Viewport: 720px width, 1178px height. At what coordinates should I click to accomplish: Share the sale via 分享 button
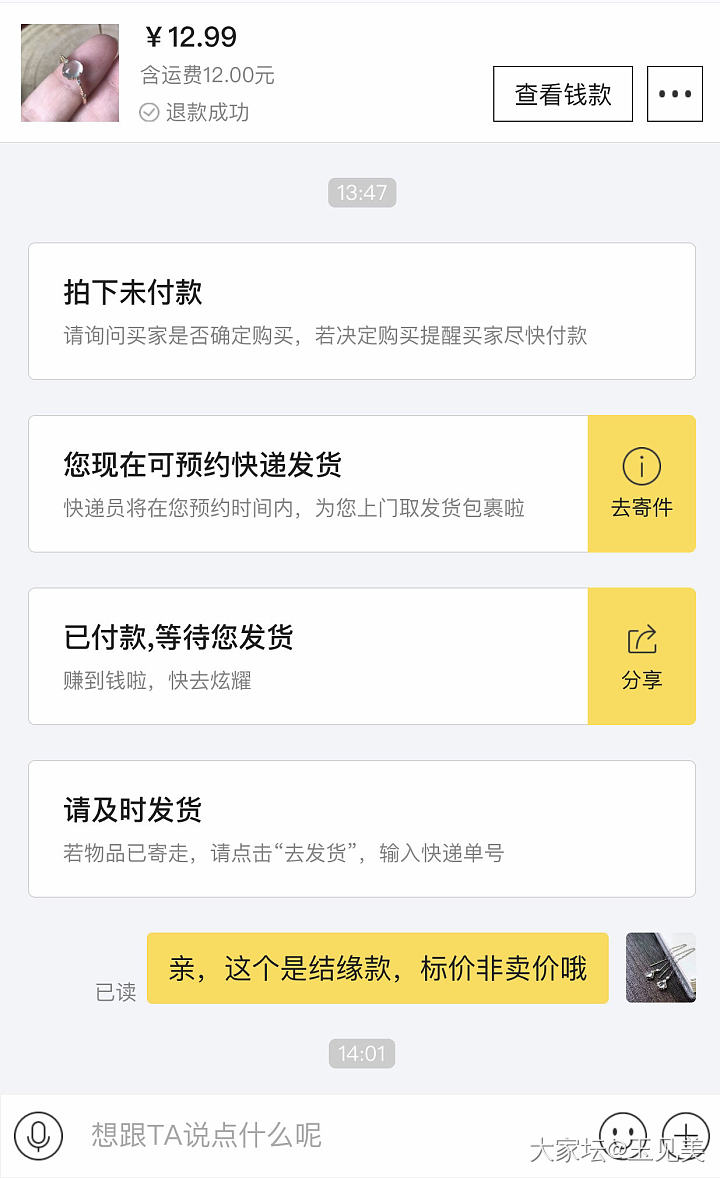641,656
